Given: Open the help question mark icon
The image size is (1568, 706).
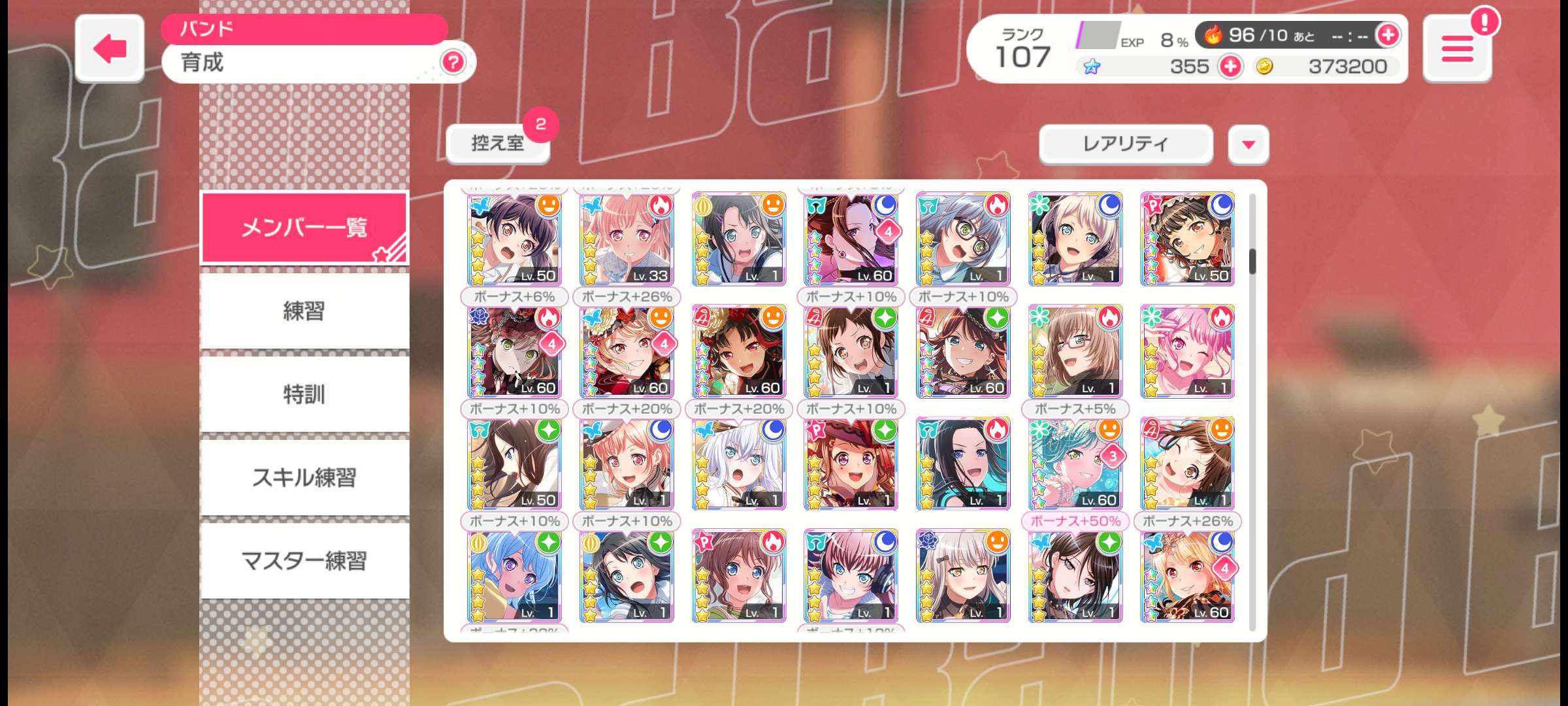Looking at the screenshot, I should tap(453, 63).
